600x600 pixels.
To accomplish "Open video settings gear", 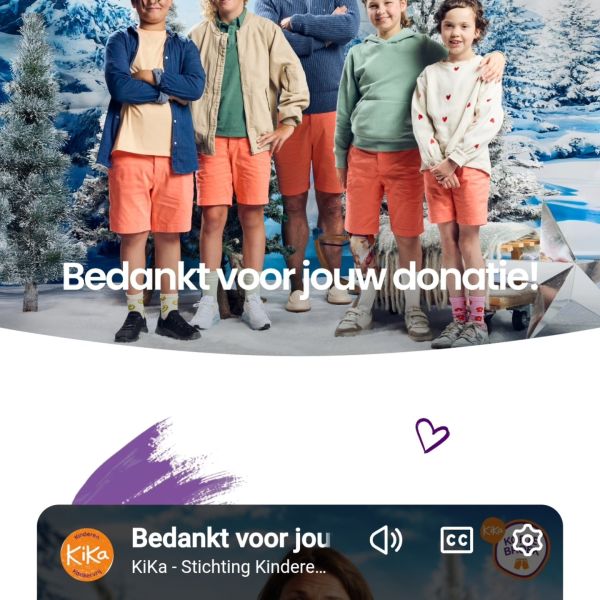I will pyautogui.click(x=526, y=541).
